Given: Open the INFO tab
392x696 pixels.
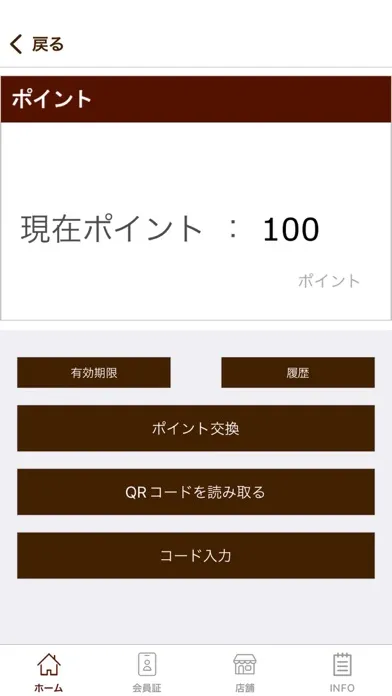Looking at the screenshot, I should (x=342, y=672).
